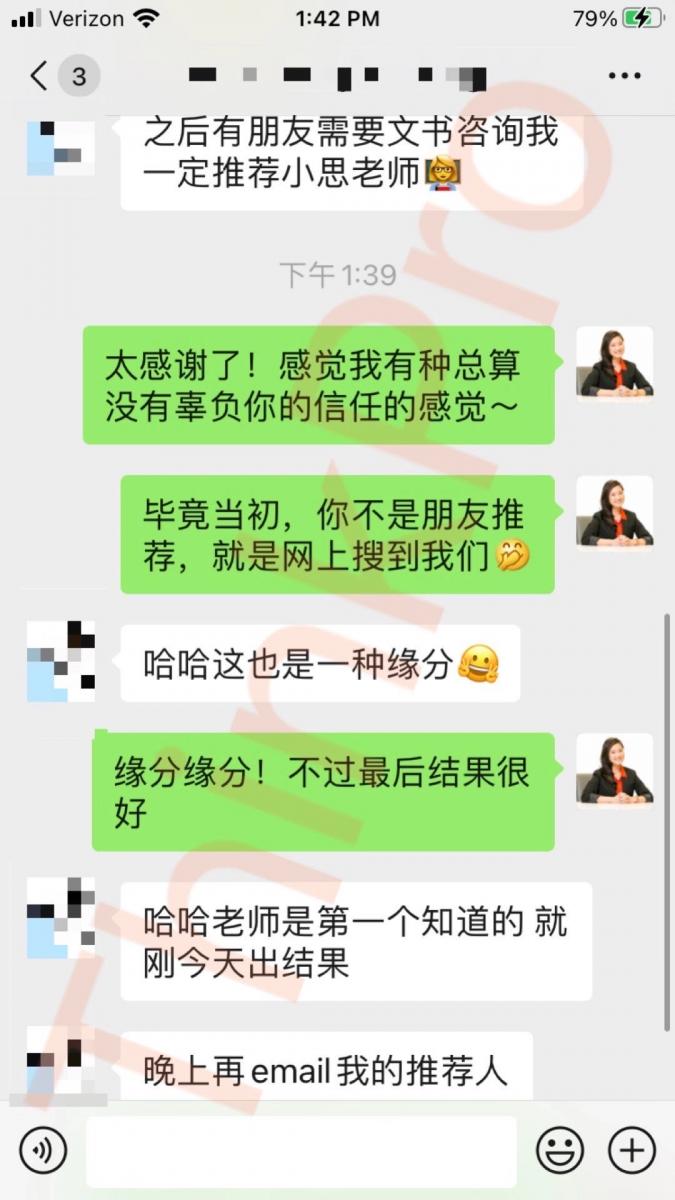Focus the message text field

[x=300, y=1151]
